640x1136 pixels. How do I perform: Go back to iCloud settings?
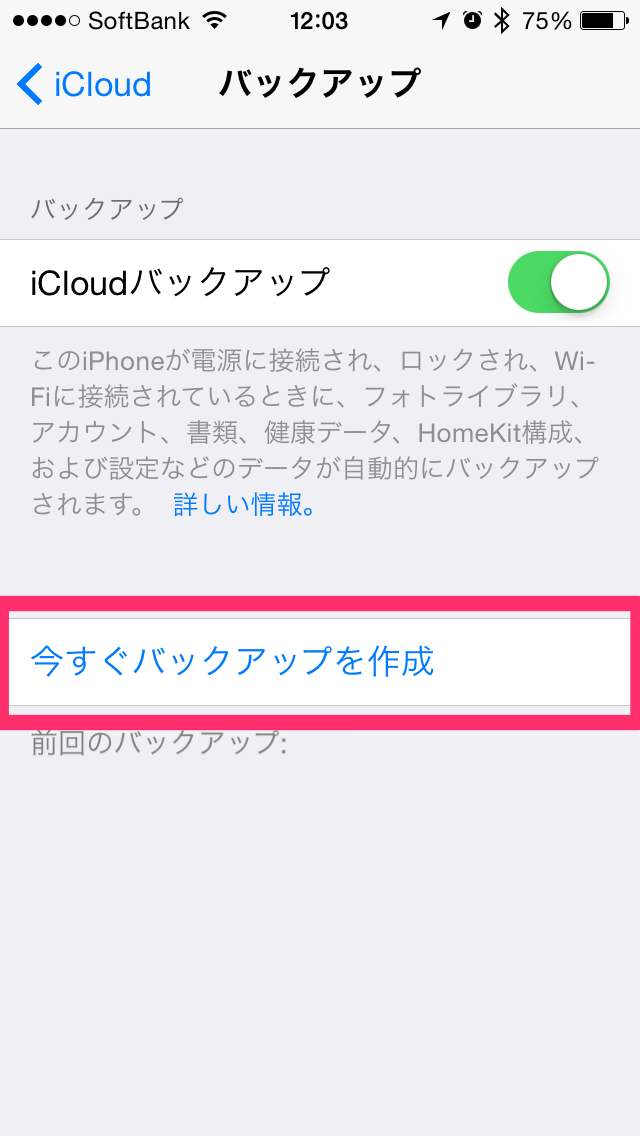pyautogui.click(x=84, y=84)
